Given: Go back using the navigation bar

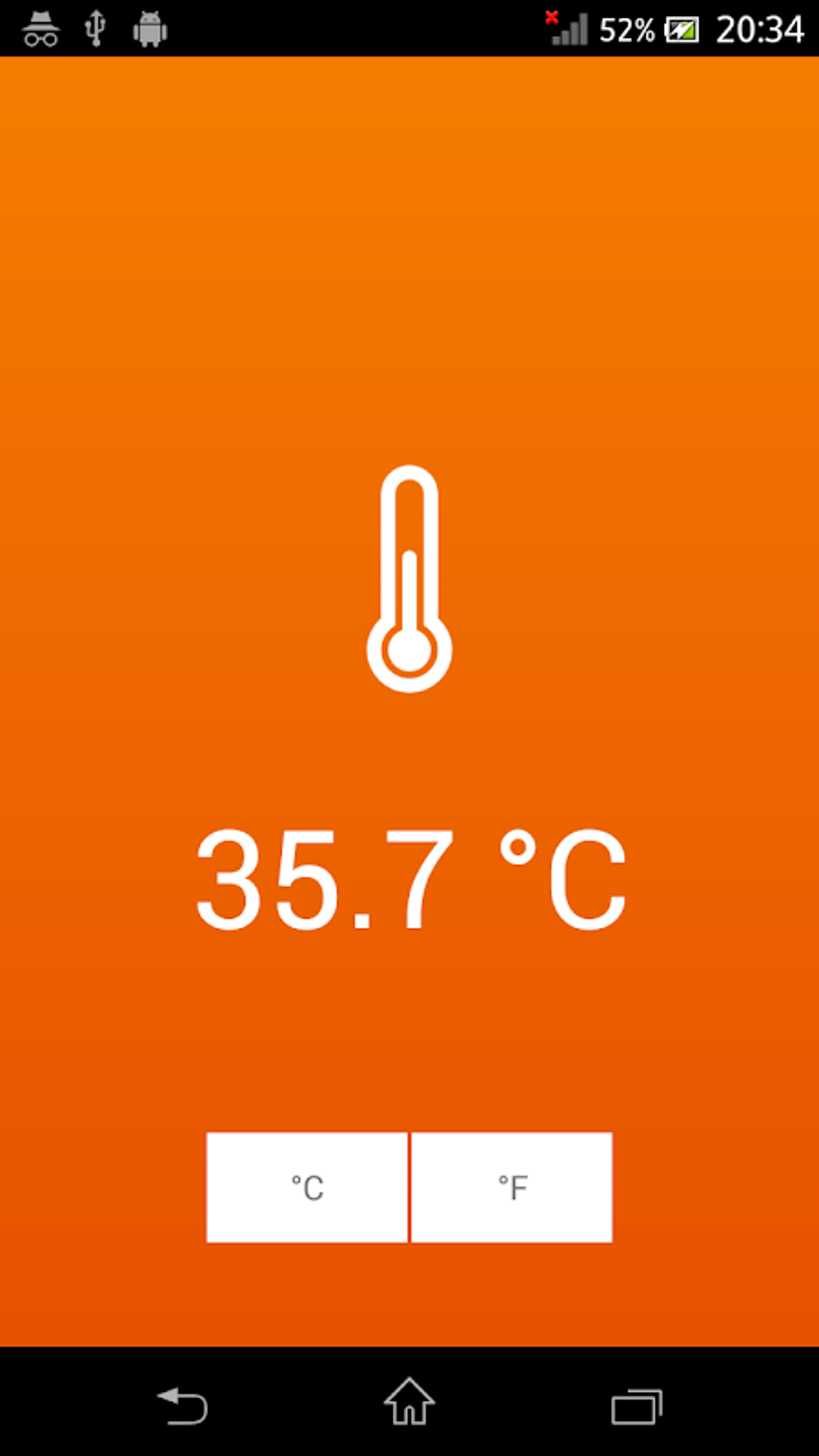Looking at the screenshot, I should tap(182, 1405).
